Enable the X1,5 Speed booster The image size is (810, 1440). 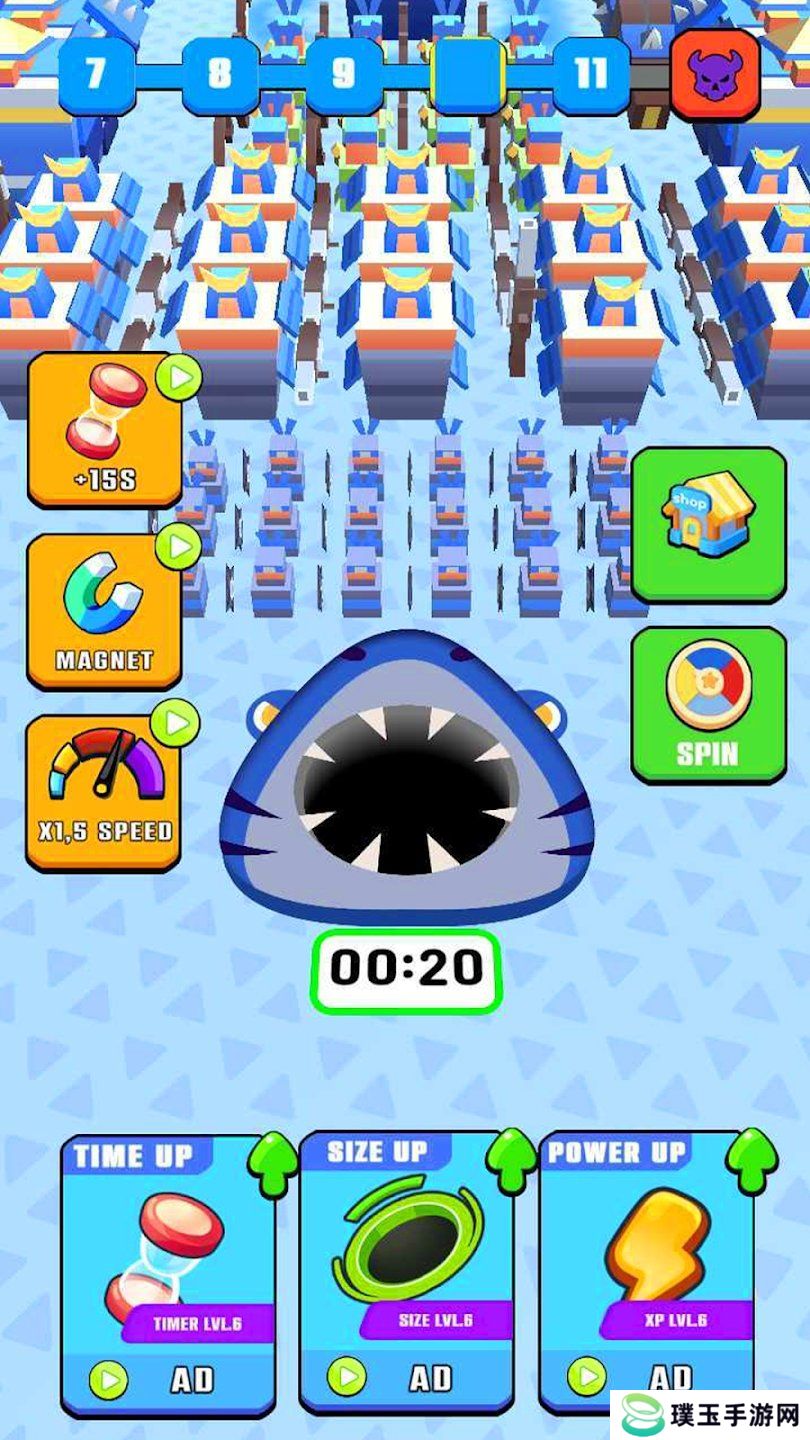click(x=104, y=792)
